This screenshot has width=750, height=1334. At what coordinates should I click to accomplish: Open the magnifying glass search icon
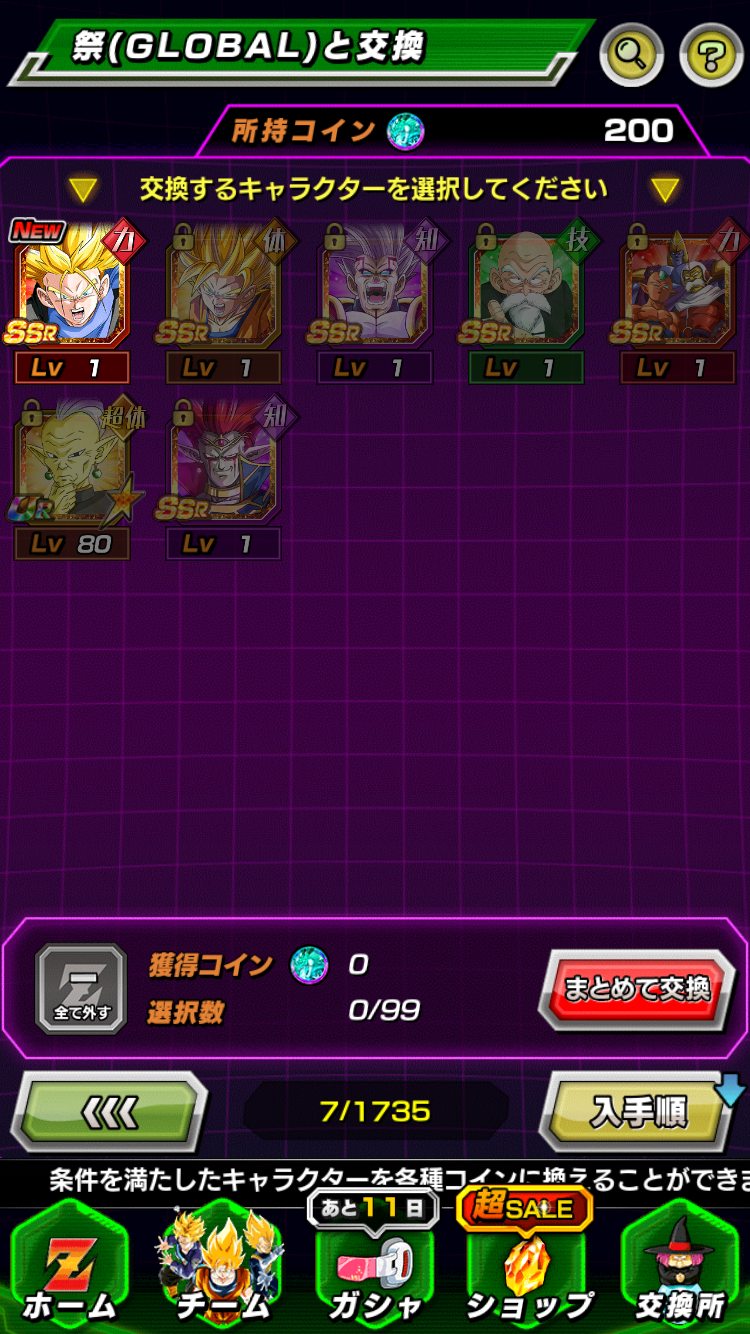click(x=632, y=53)
